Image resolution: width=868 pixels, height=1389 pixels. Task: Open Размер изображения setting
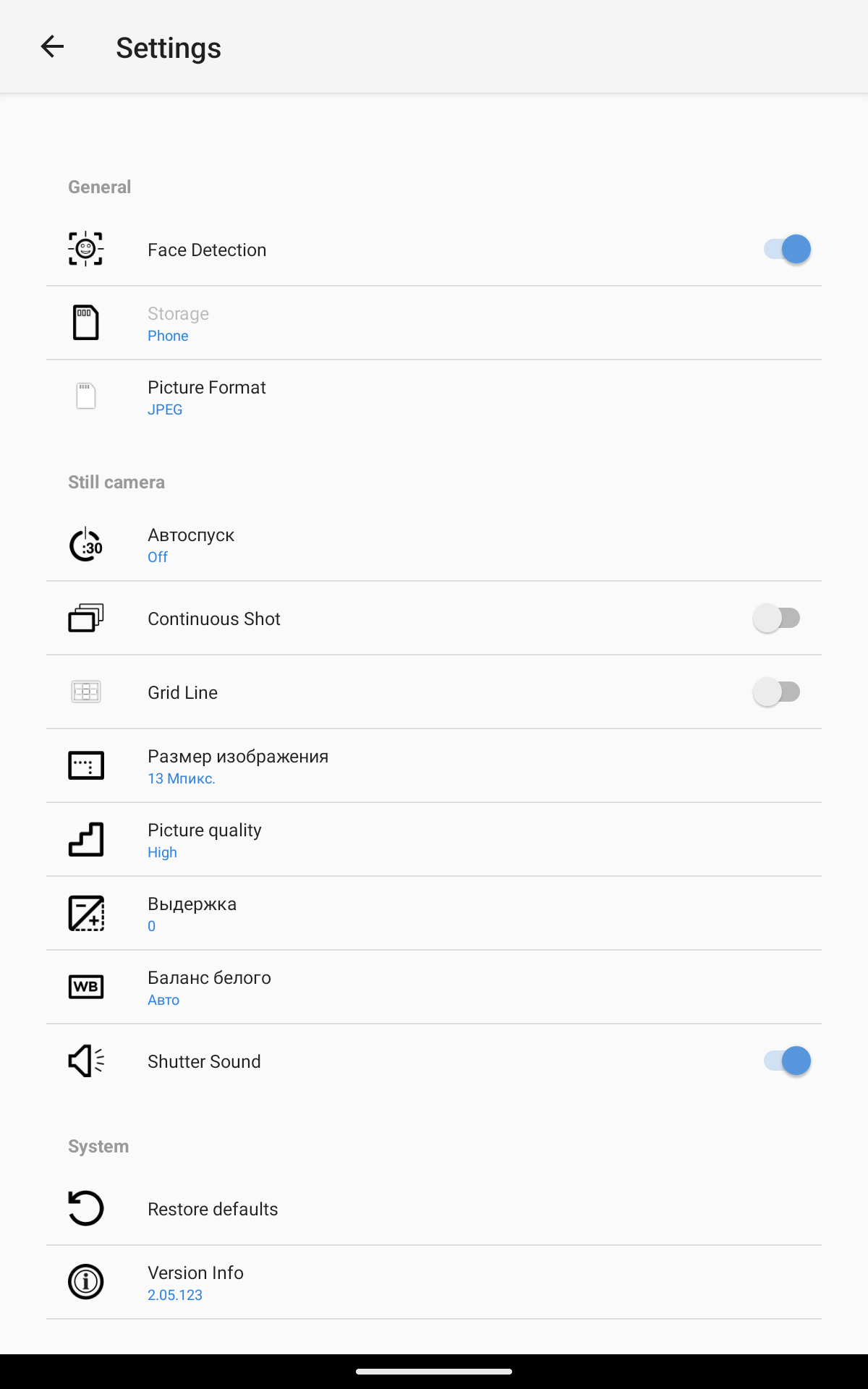click(x=434, y=766)
